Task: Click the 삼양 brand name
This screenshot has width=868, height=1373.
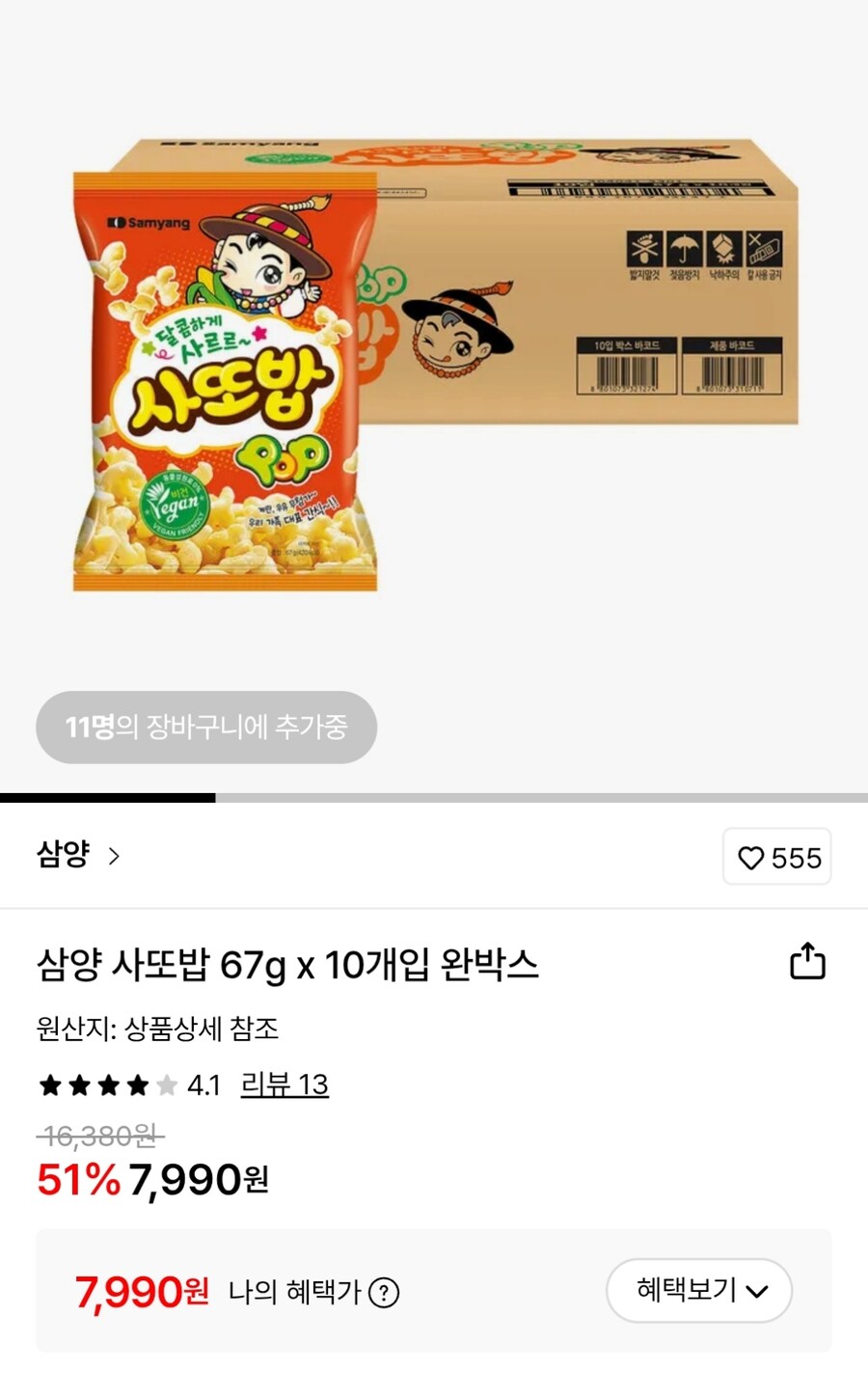Action: (x=64, y=857)
